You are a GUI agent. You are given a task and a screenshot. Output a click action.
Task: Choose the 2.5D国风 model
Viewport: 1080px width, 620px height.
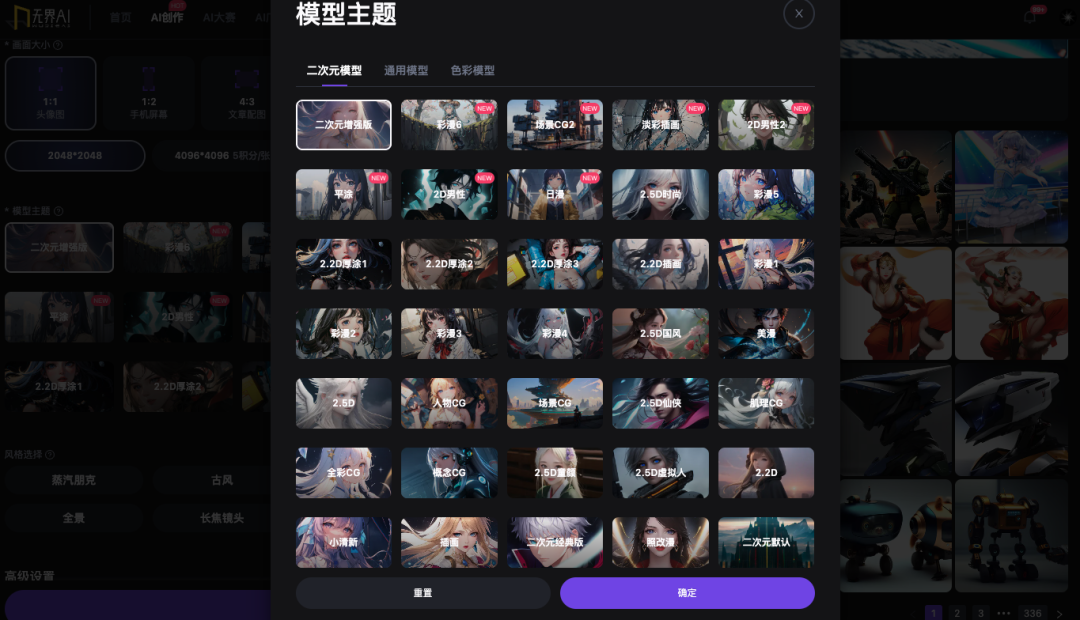tap(660, 333)
